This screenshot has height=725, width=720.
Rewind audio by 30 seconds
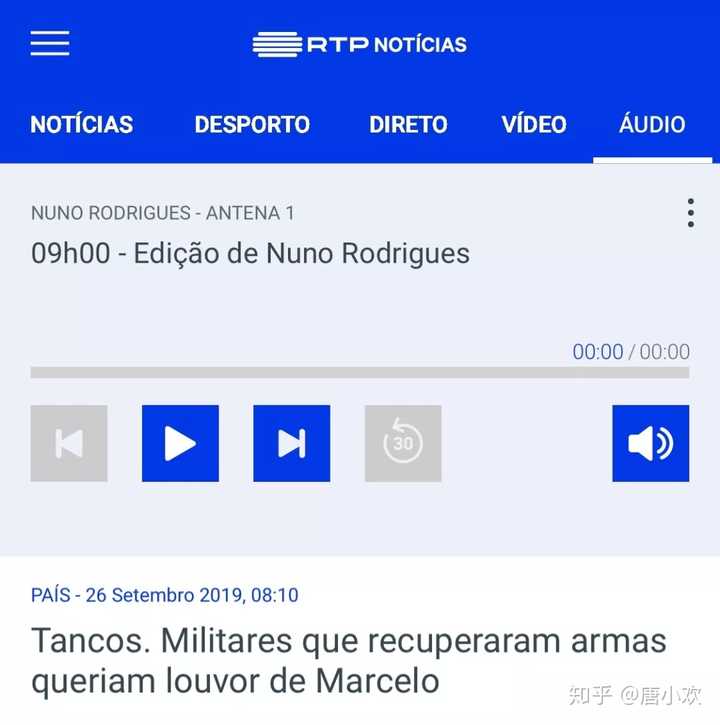click(x=403, y=443)
